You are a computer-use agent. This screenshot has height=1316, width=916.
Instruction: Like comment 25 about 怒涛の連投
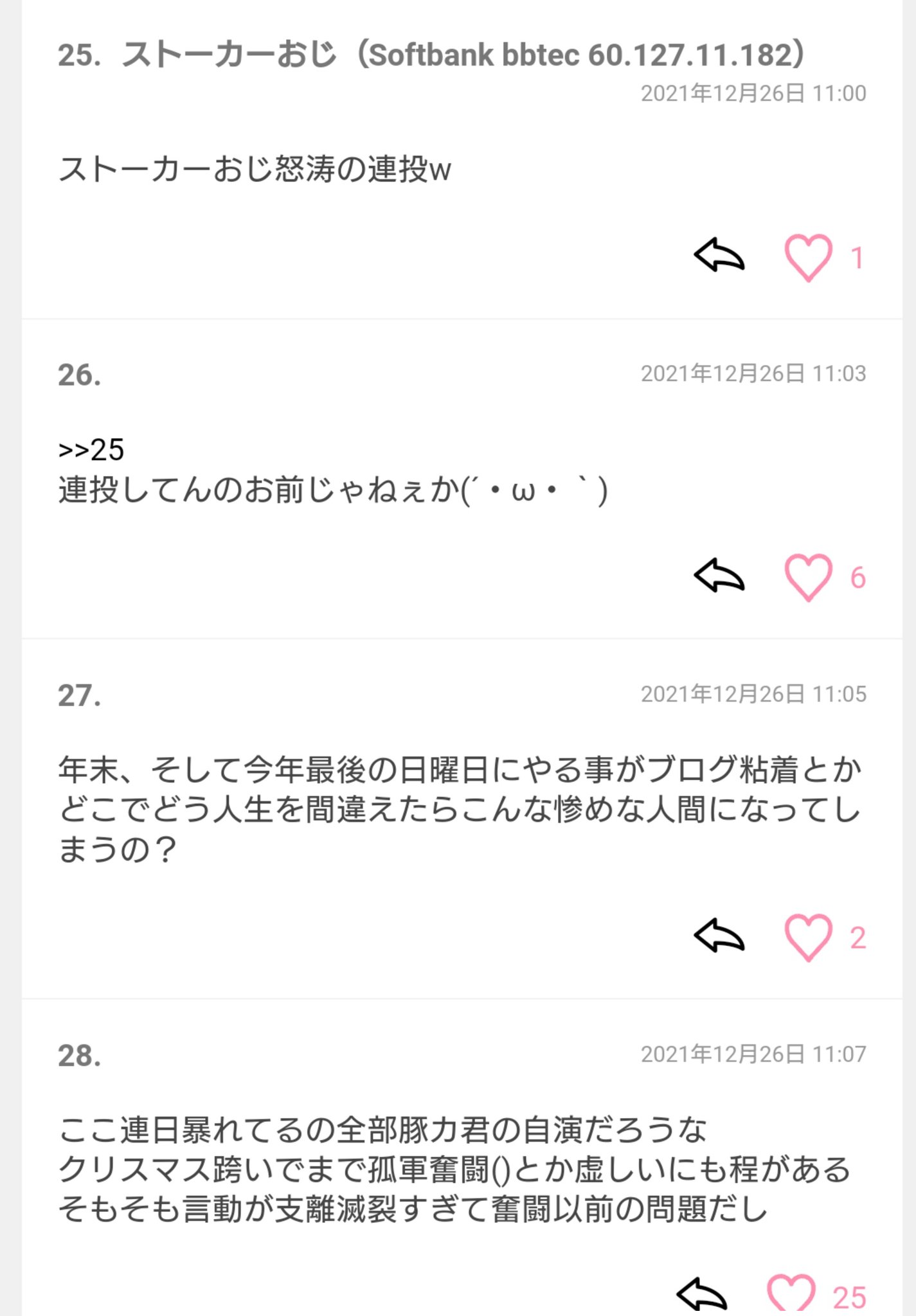click(x=808, y=257)
